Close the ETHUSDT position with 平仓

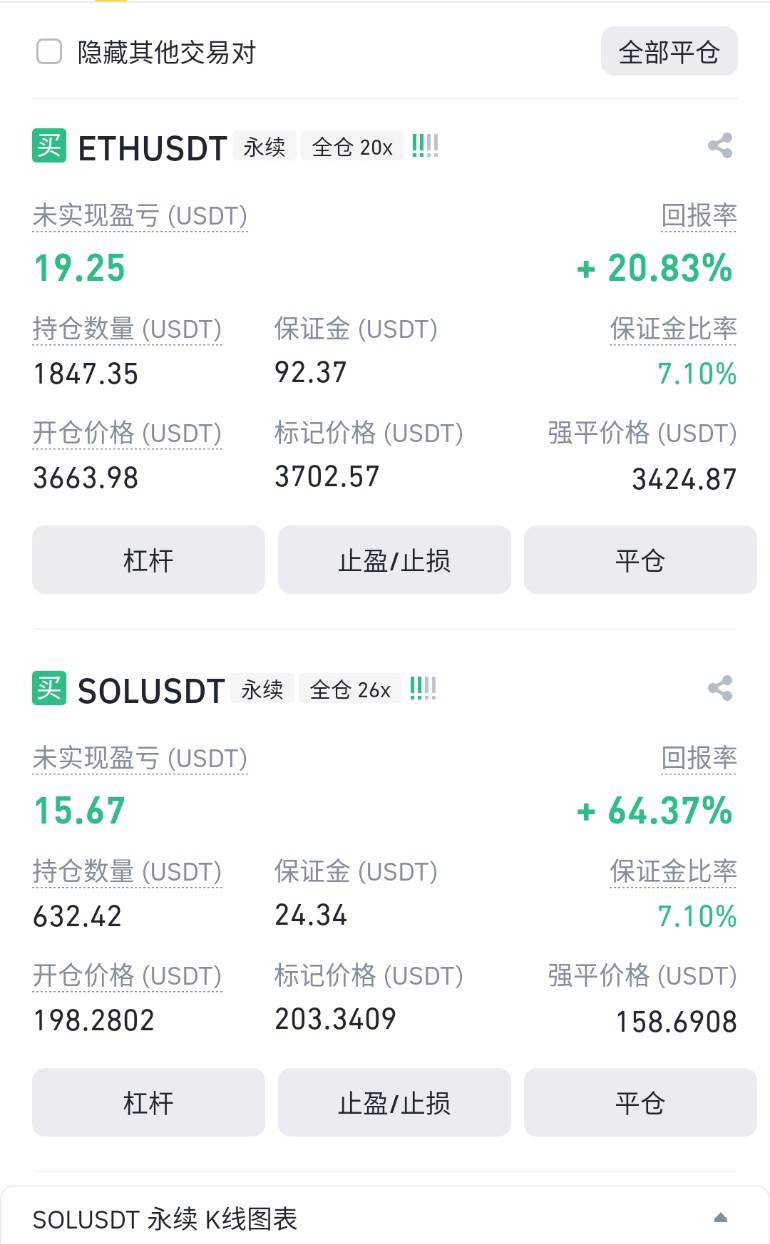pos(640,560)
